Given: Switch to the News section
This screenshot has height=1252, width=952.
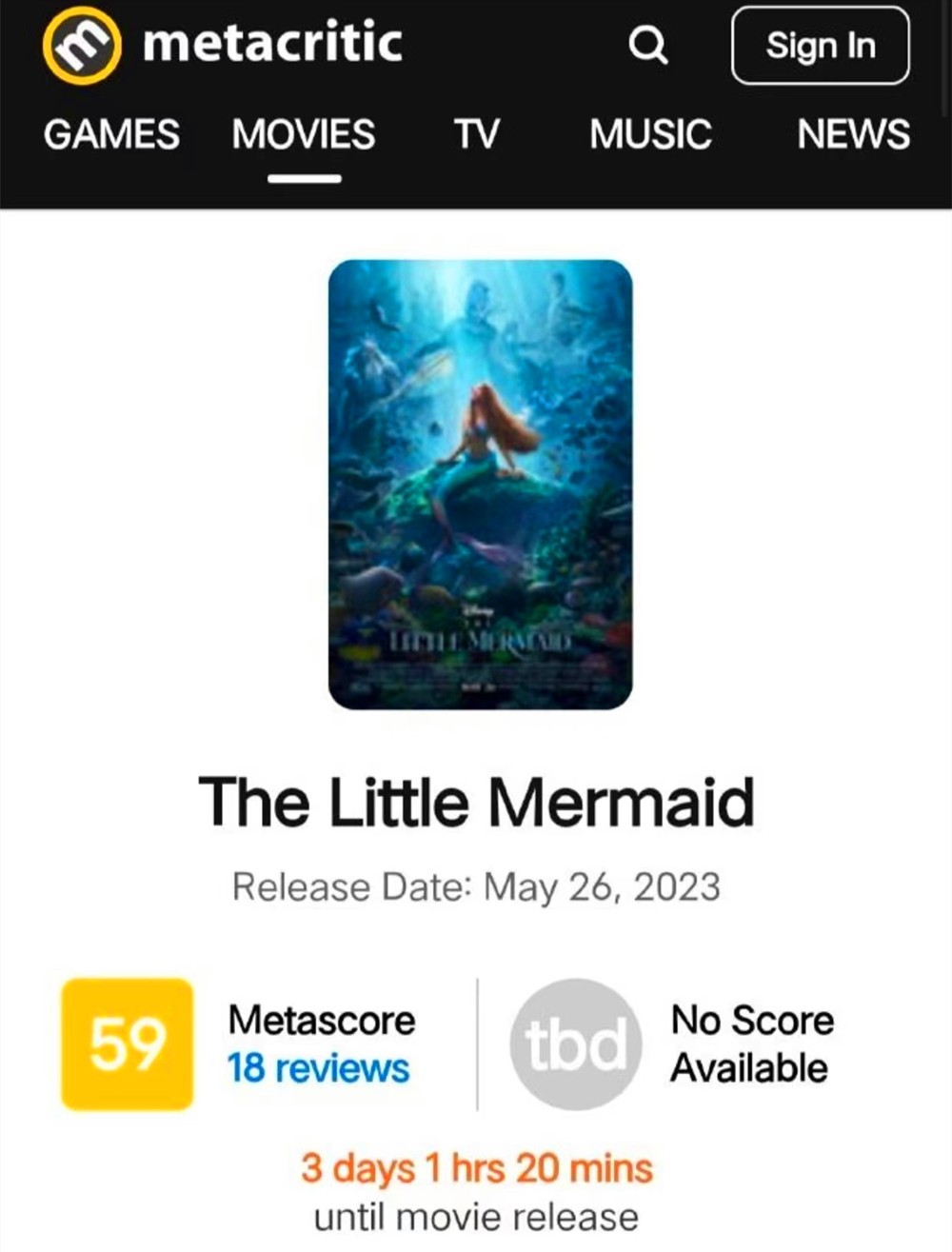Looking at the screenshot, I should click(853, 134).
